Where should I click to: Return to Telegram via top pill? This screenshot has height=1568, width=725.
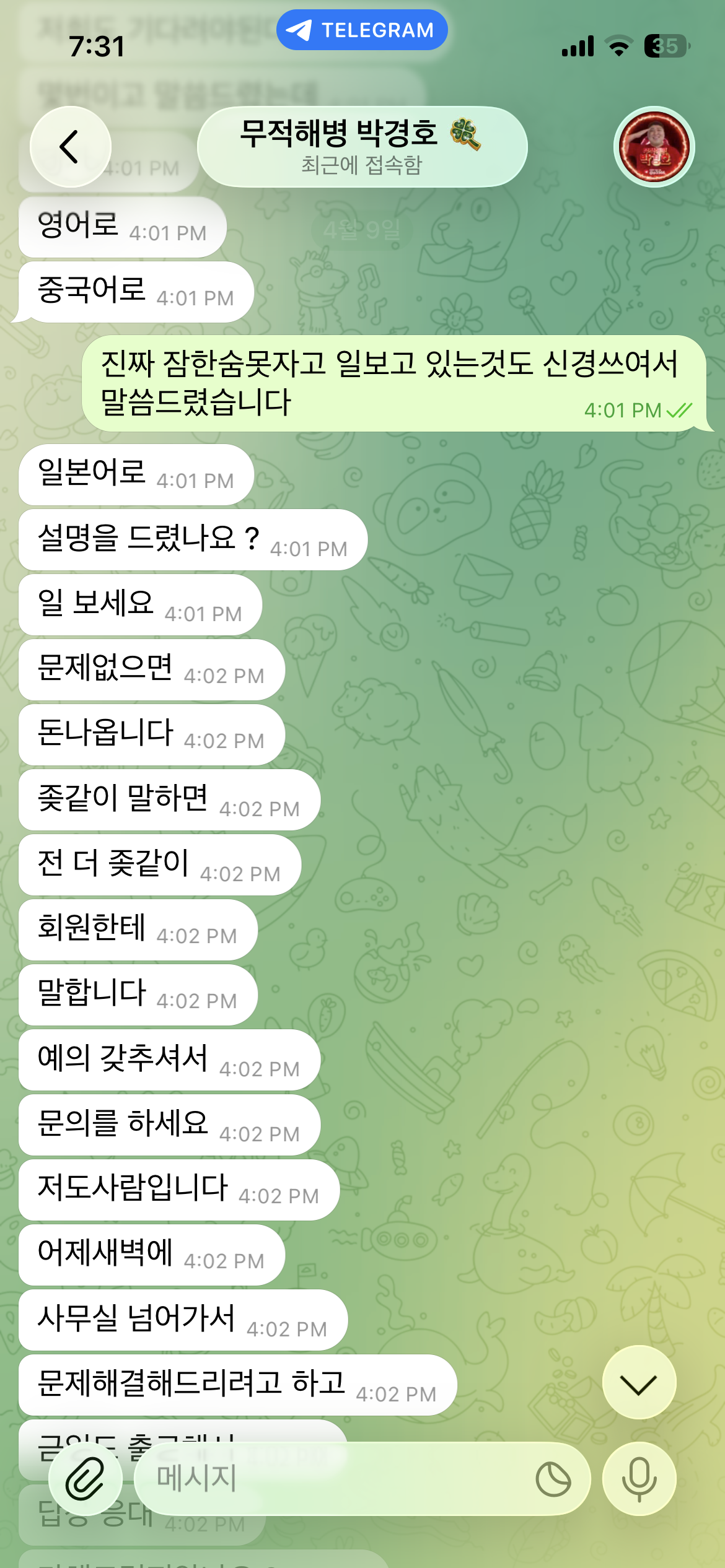coord(362,30)
